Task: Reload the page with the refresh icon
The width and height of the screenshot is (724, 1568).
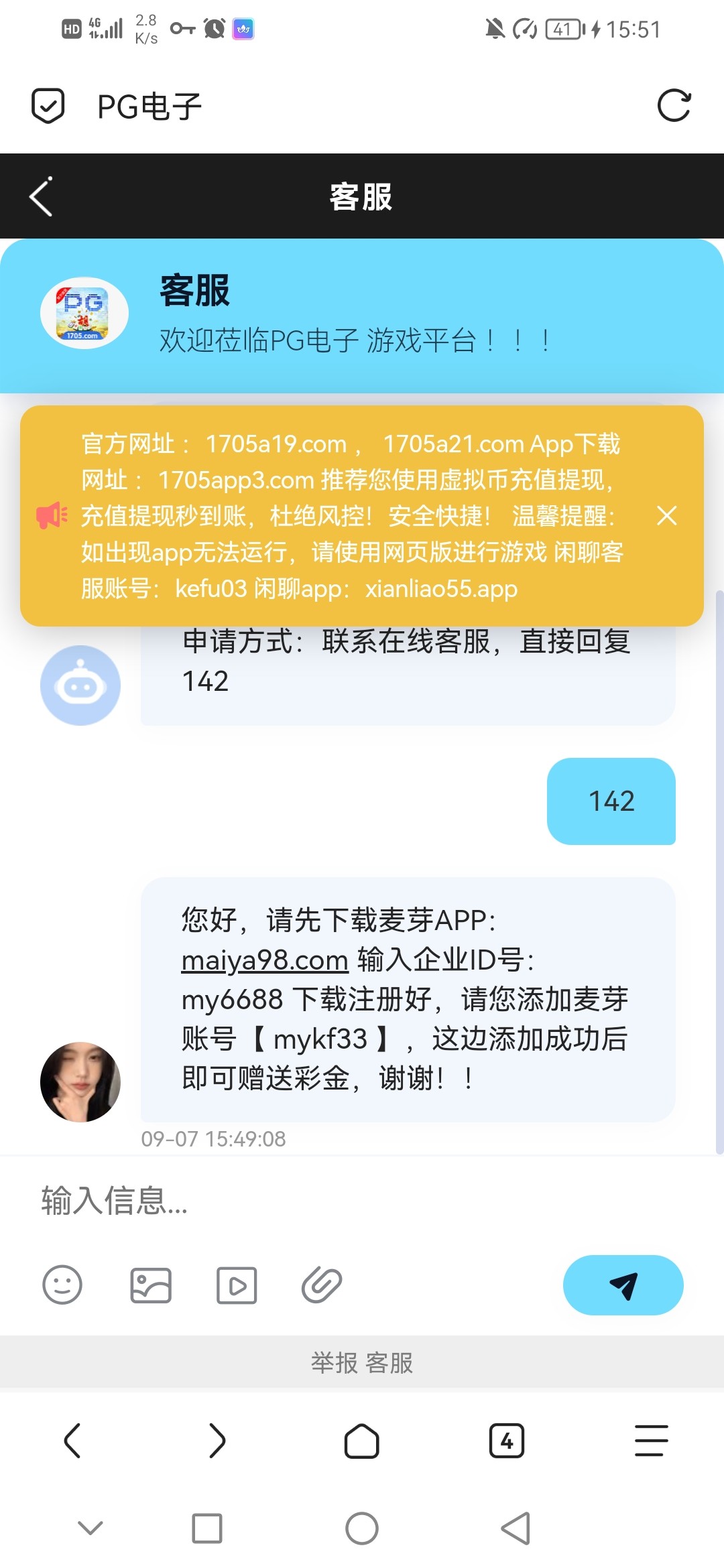Action: click(674, 106)
